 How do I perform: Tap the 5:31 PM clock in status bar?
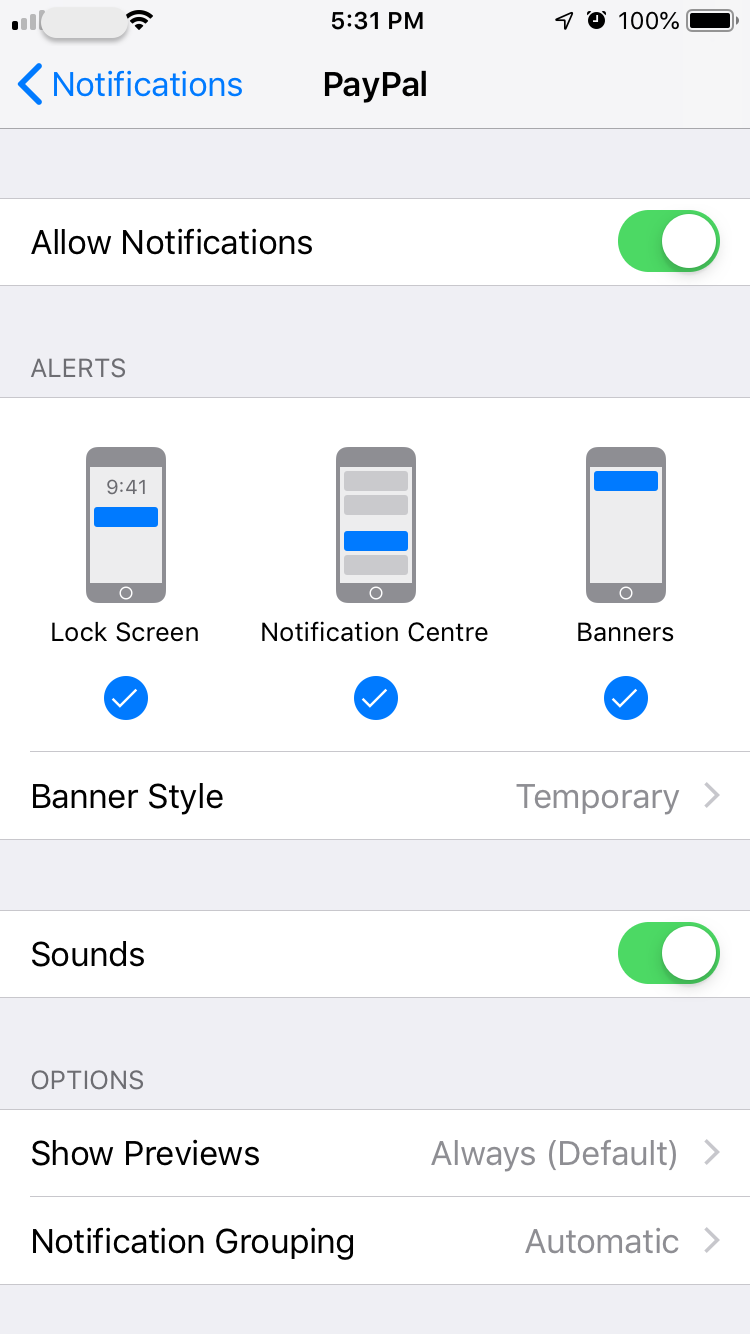pyautogui.click(x=377, y=21)
